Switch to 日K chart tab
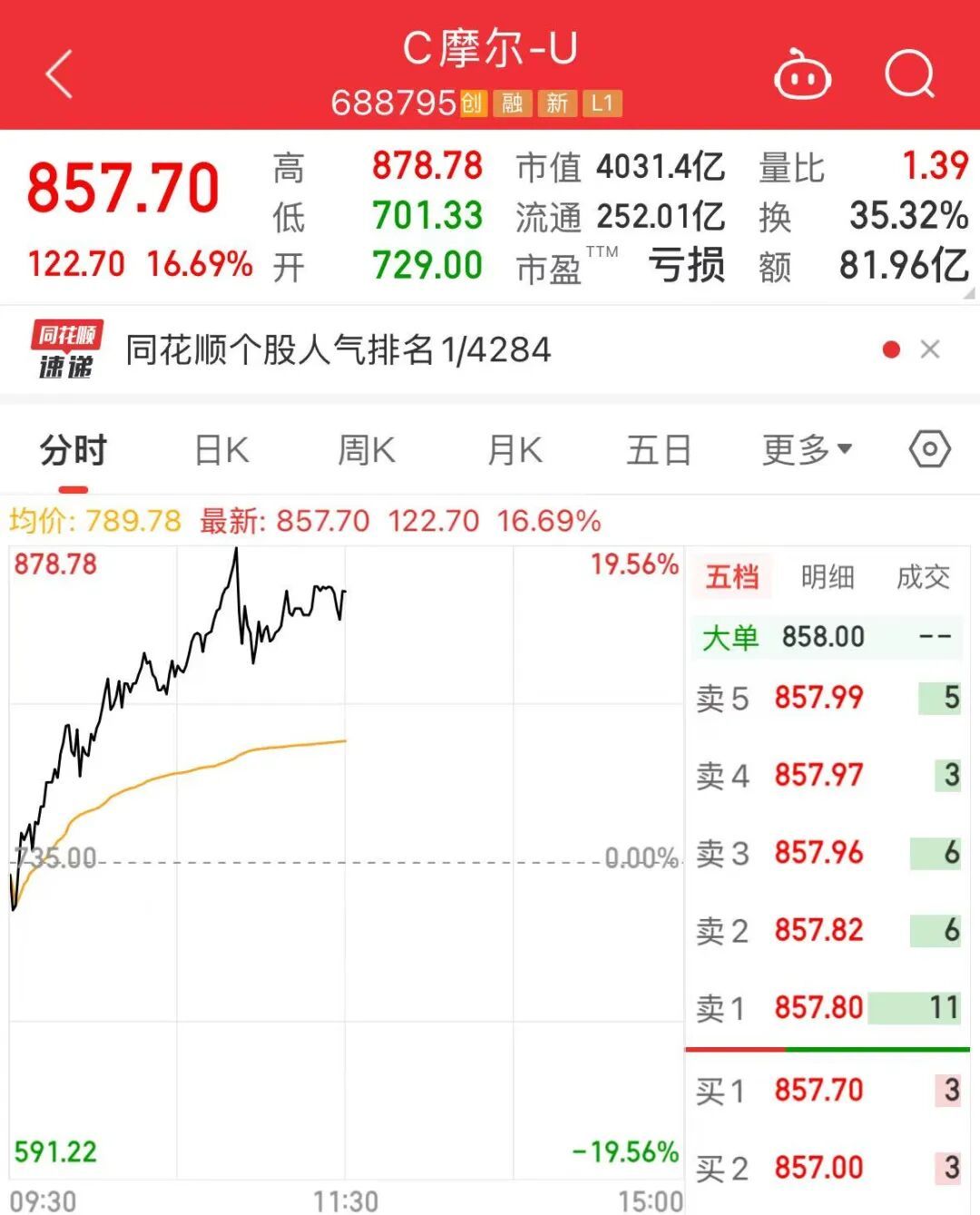The height and width of the screenshot is (1215, 980). (221, 450)
